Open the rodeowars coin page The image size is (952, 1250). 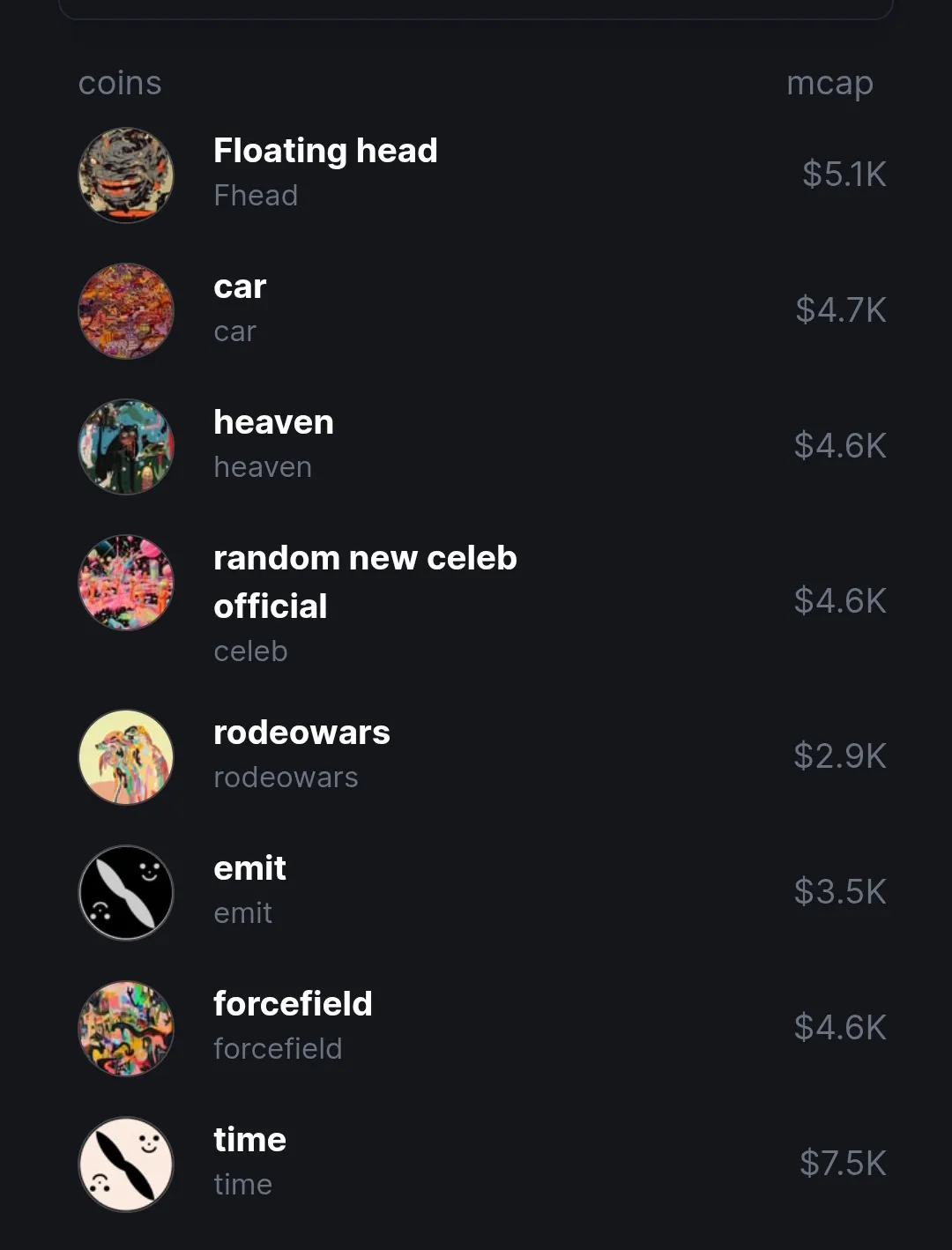click(301, 733)
